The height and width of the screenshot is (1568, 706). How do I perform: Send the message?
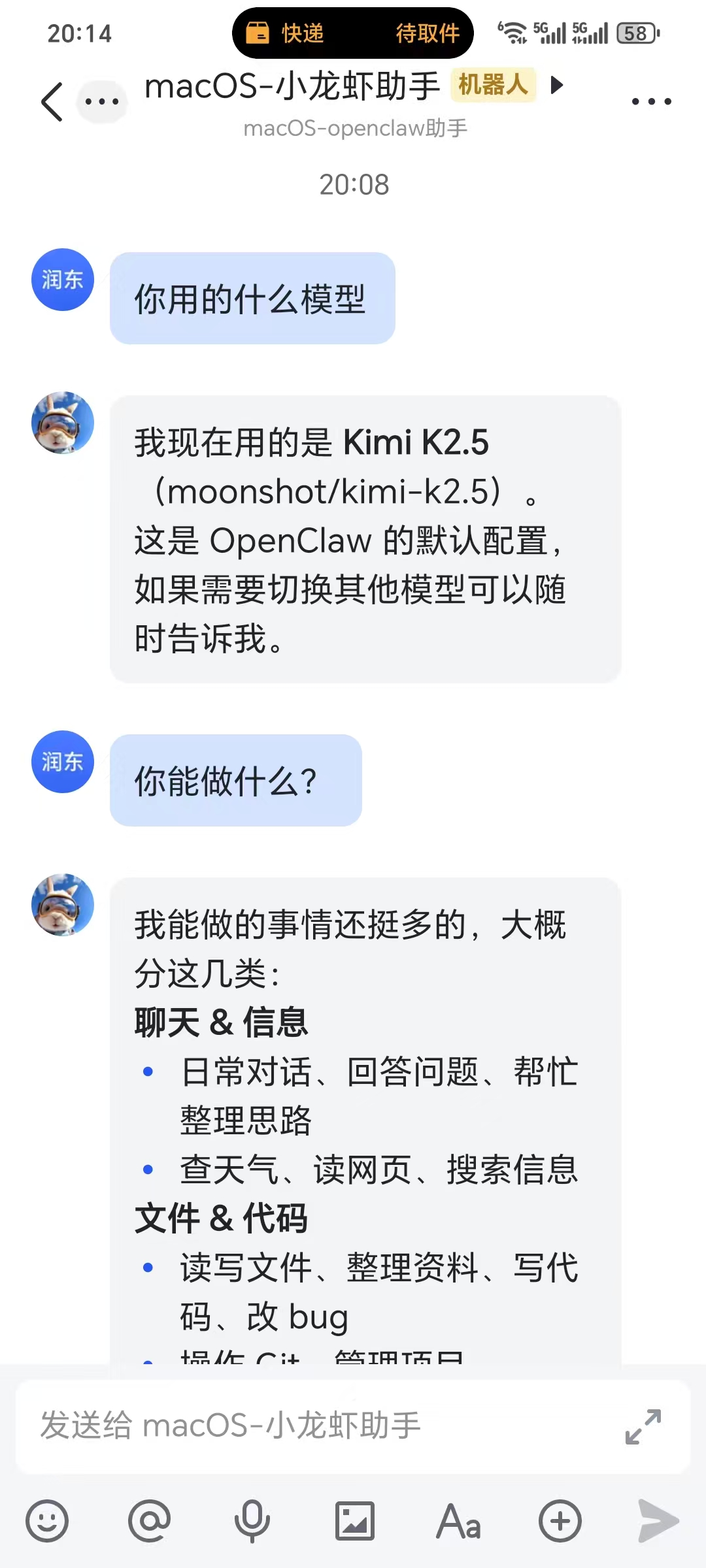click(x=658, y=1521)
